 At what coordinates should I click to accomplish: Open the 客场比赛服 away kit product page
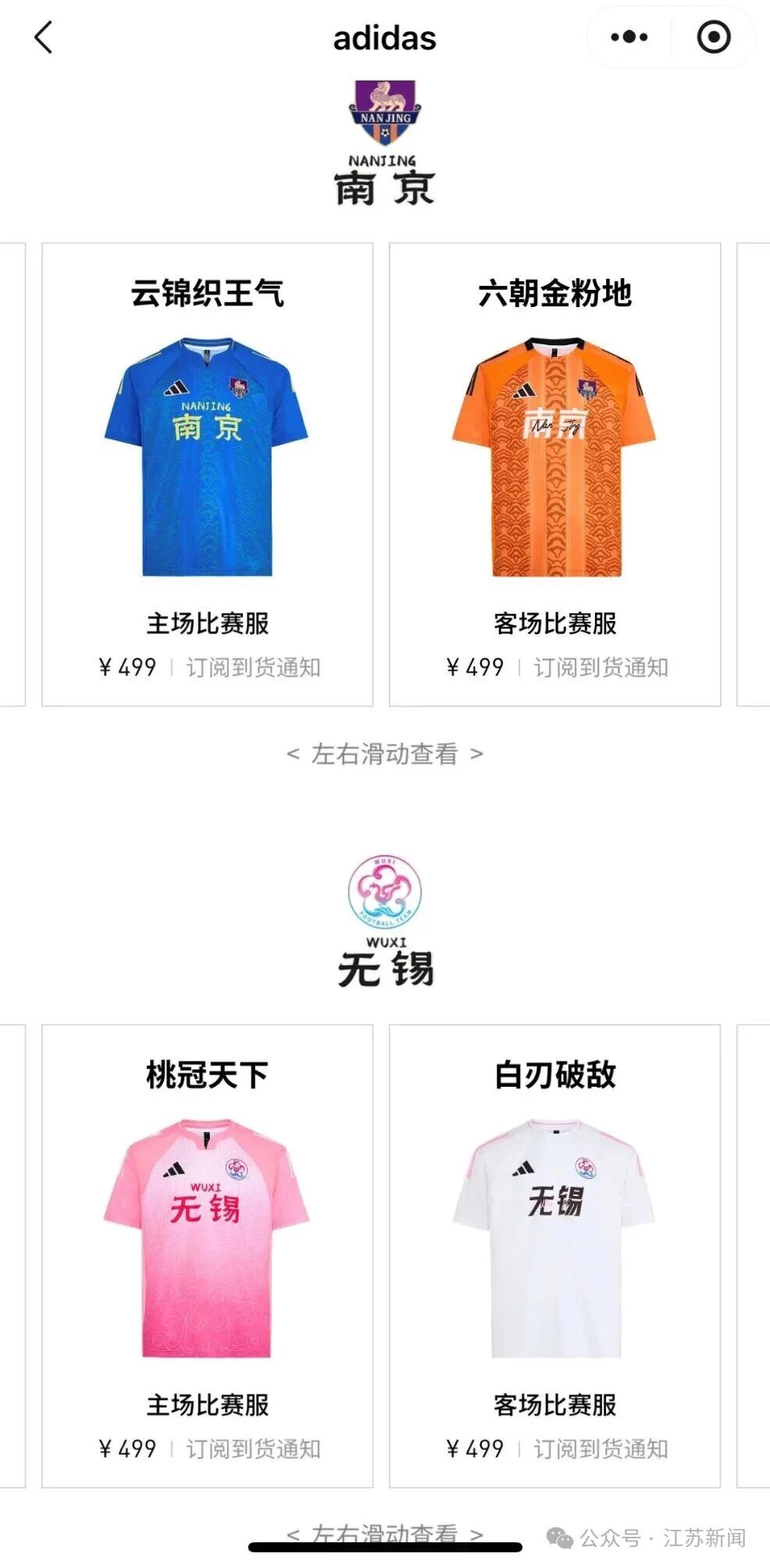pyautogui.click(x=555, y=623)
